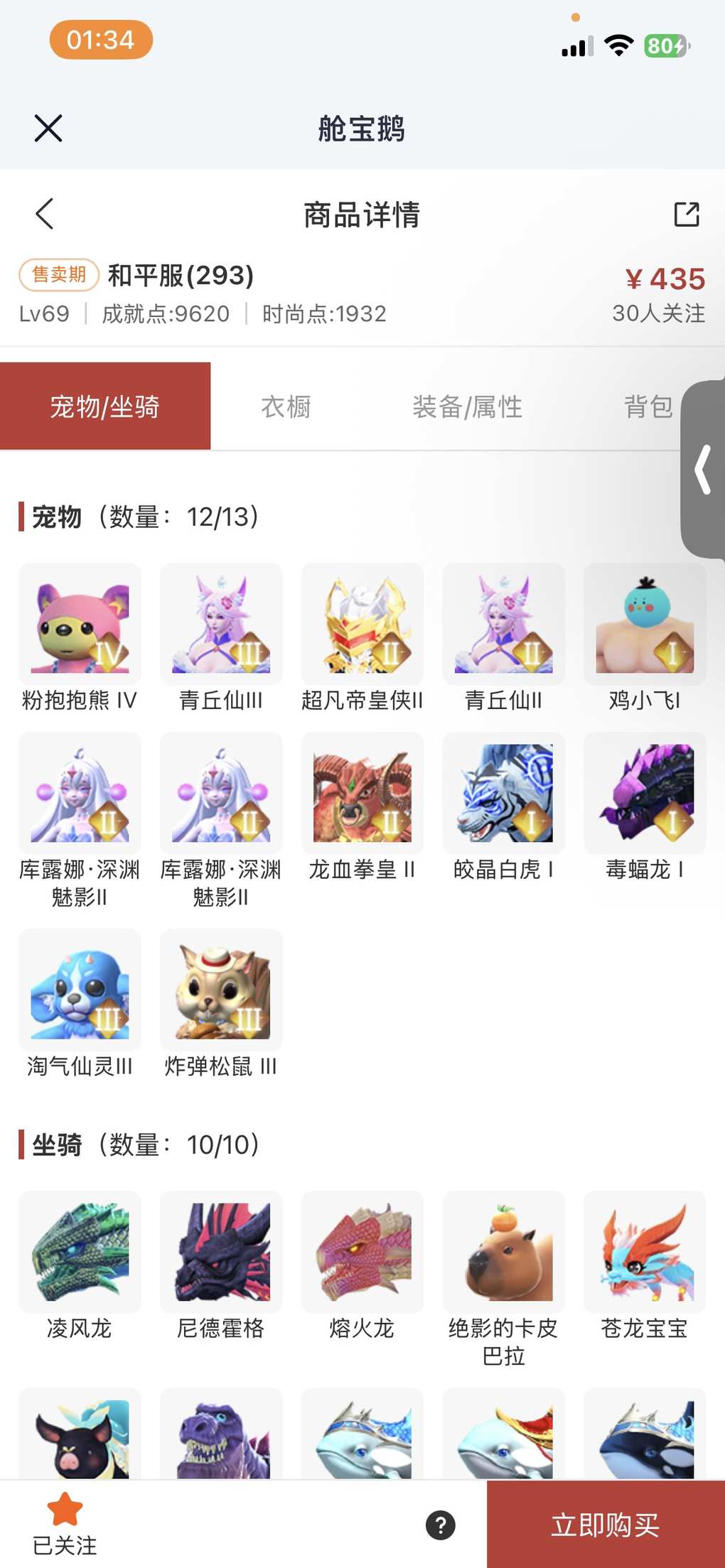The image size is (725, 1568).
Task: Expand the gray side drawer handle
Action: pos(703,470)
